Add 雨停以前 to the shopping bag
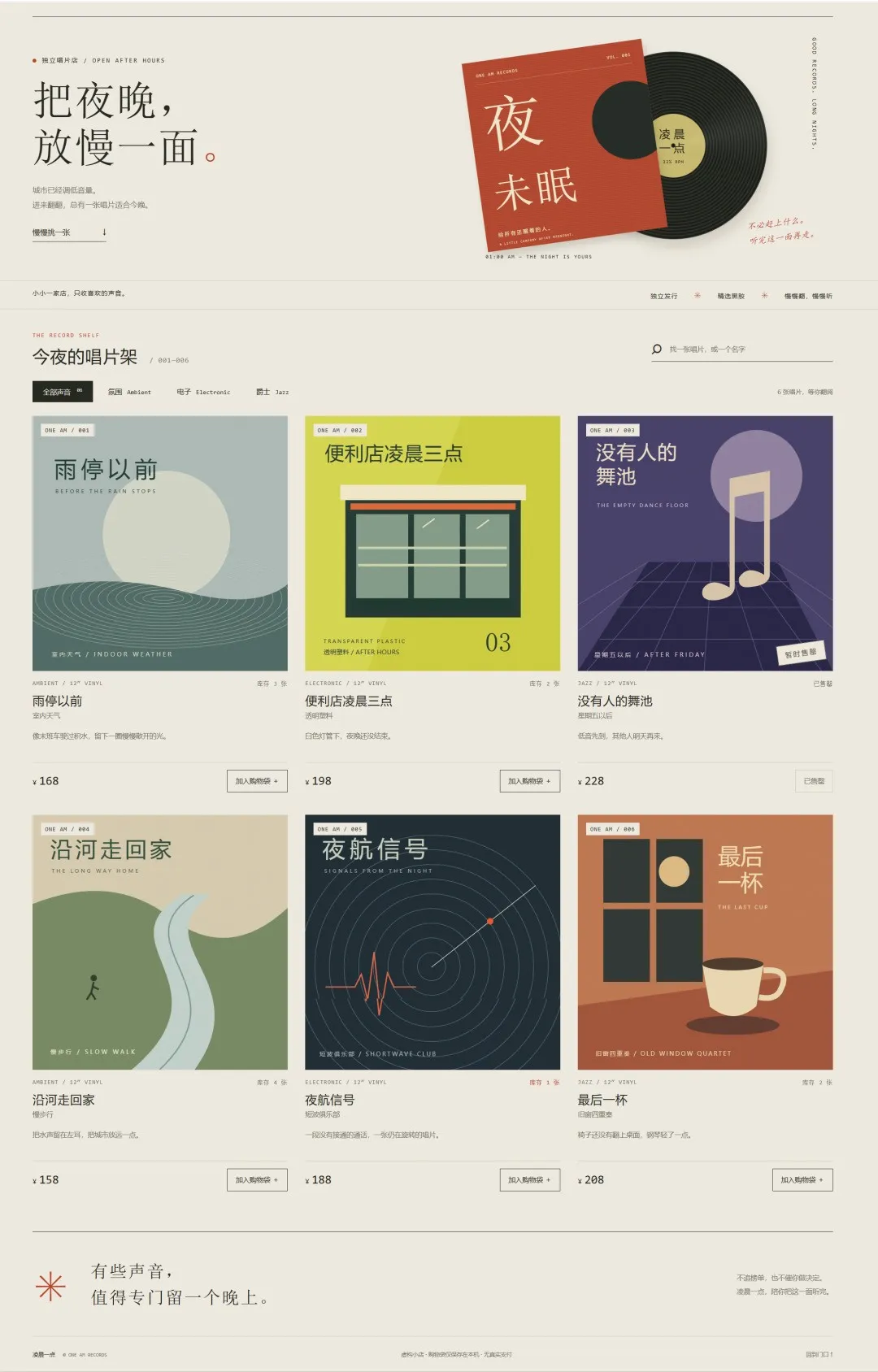This screenshot has height=1372, width=878. coord(257,781)
